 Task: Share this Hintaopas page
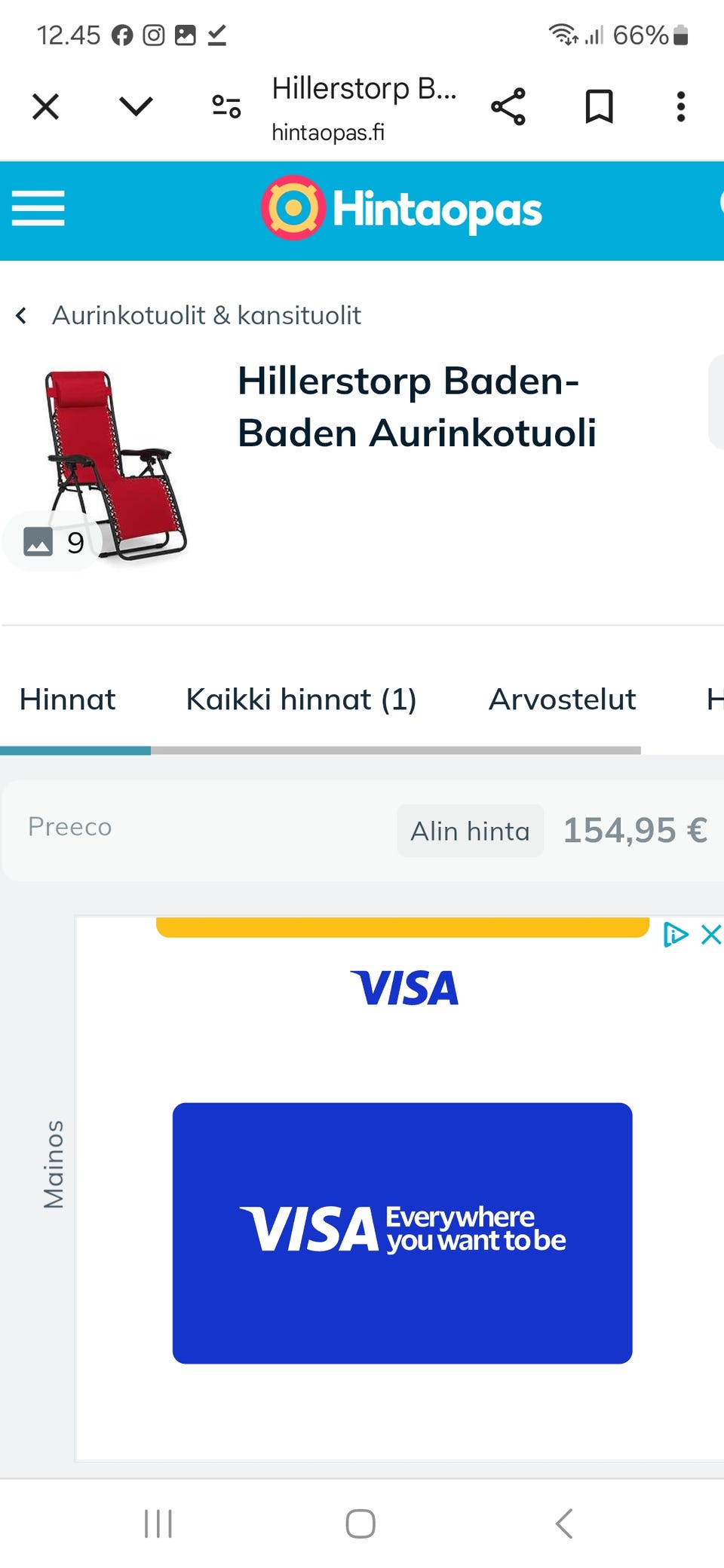[x=508, y=106]
